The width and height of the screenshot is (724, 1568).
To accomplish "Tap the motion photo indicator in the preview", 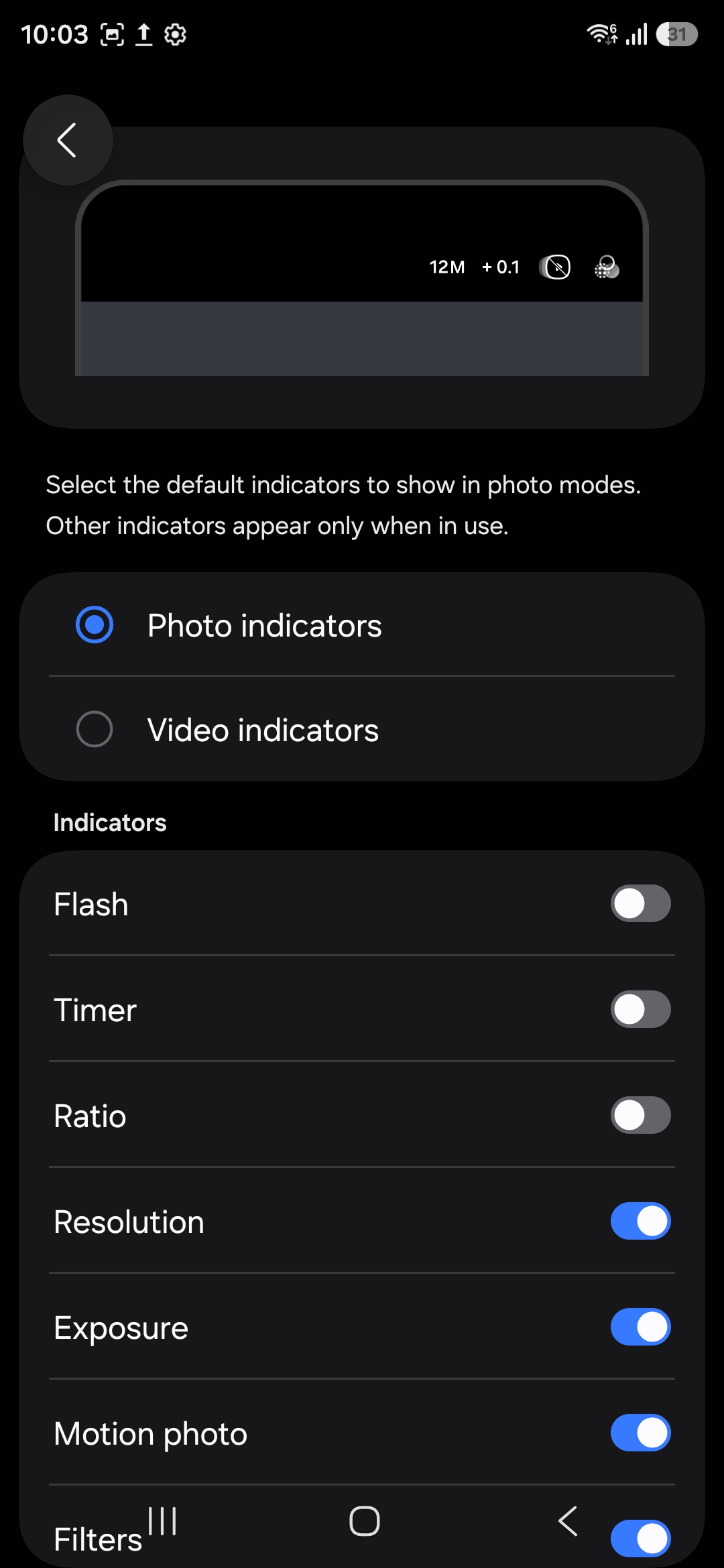I will click(x=554, y=267).
